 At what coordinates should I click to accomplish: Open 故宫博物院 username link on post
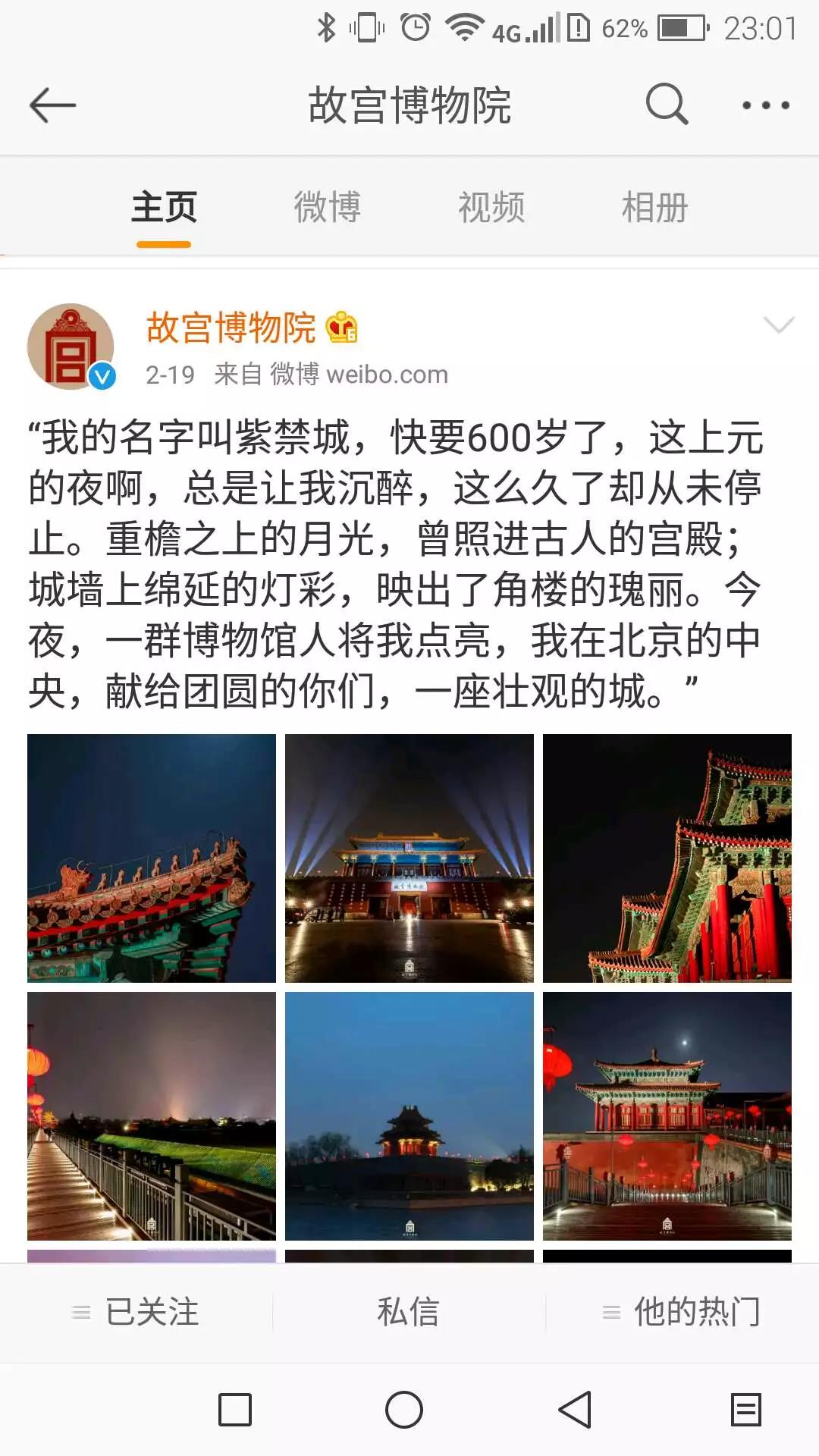231,328
